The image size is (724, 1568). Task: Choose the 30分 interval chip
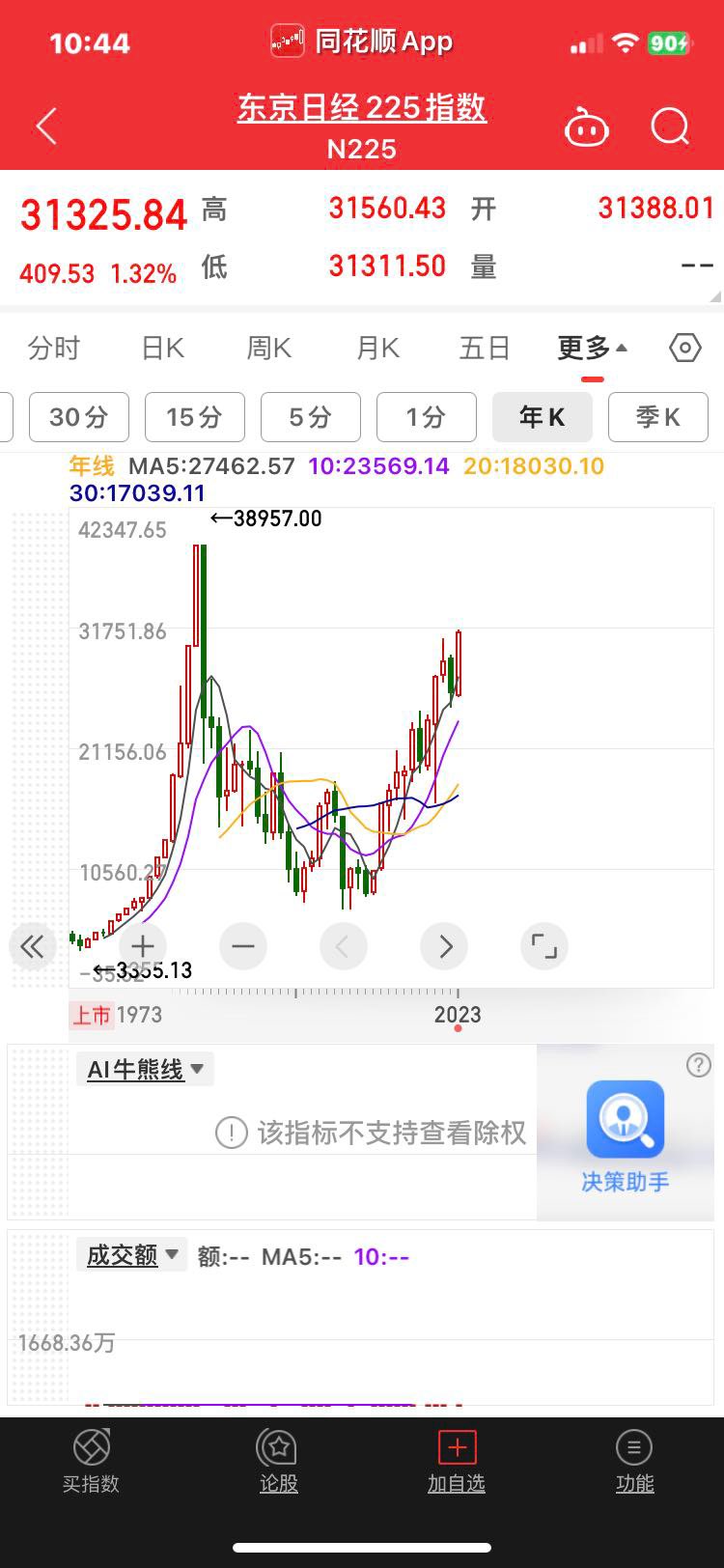pos(79,417)
